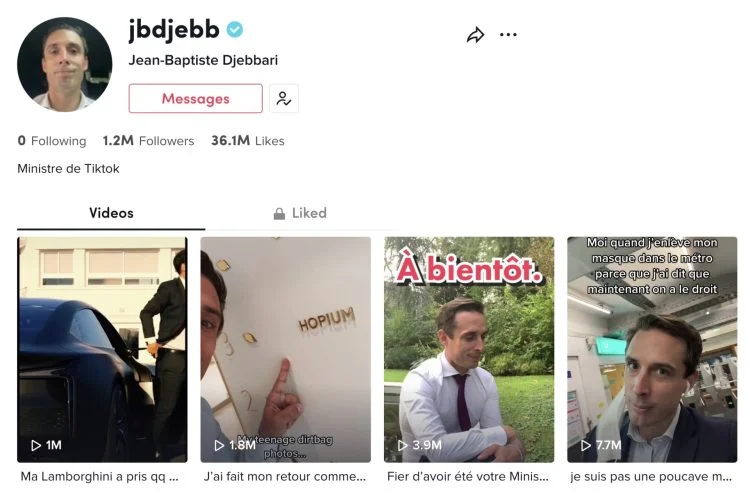Image resolution: width=750 pixels, height=501 pixels.
Task: Open the three-dot overflow menu
Action: pyautogui.click(x=508, y=35)
